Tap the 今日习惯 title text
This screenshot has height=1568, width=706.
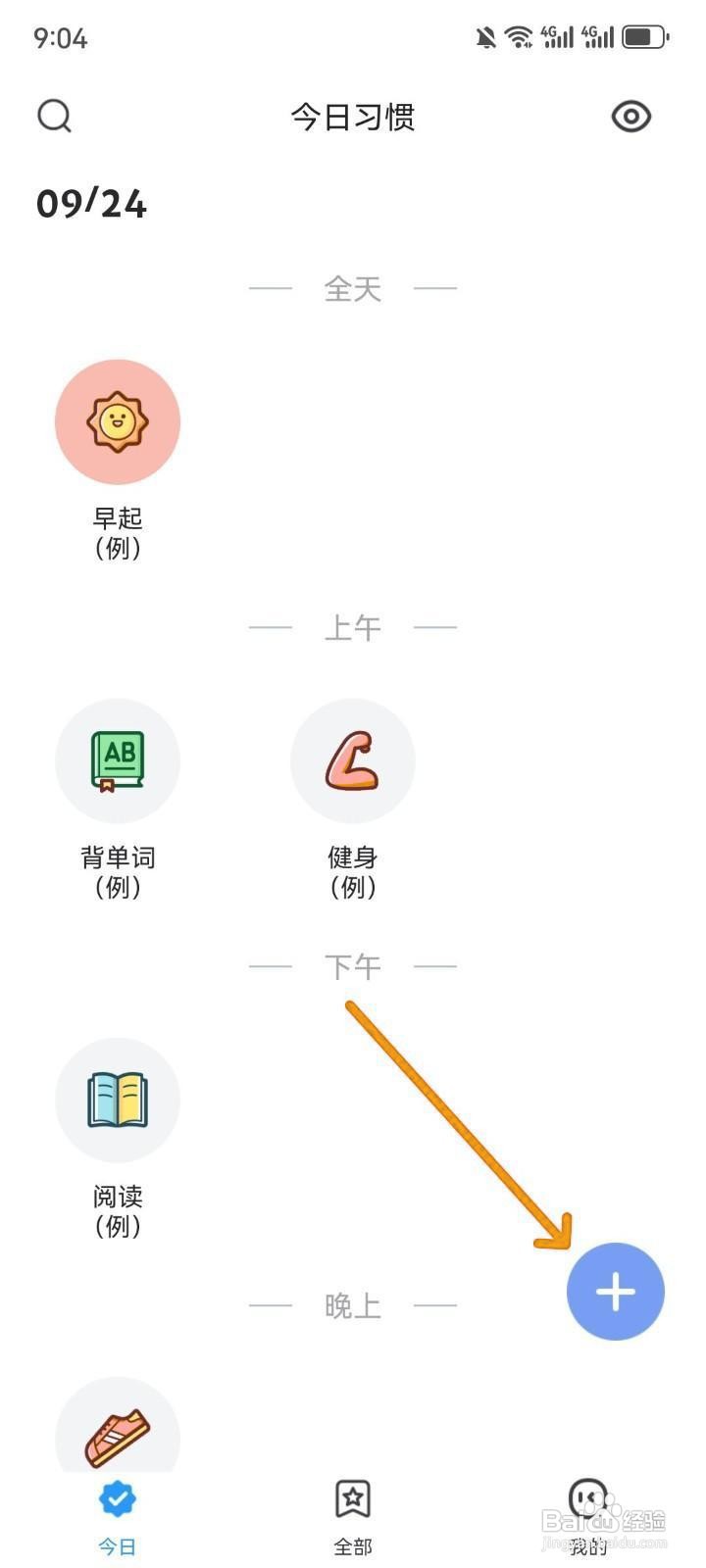[353, 117]
